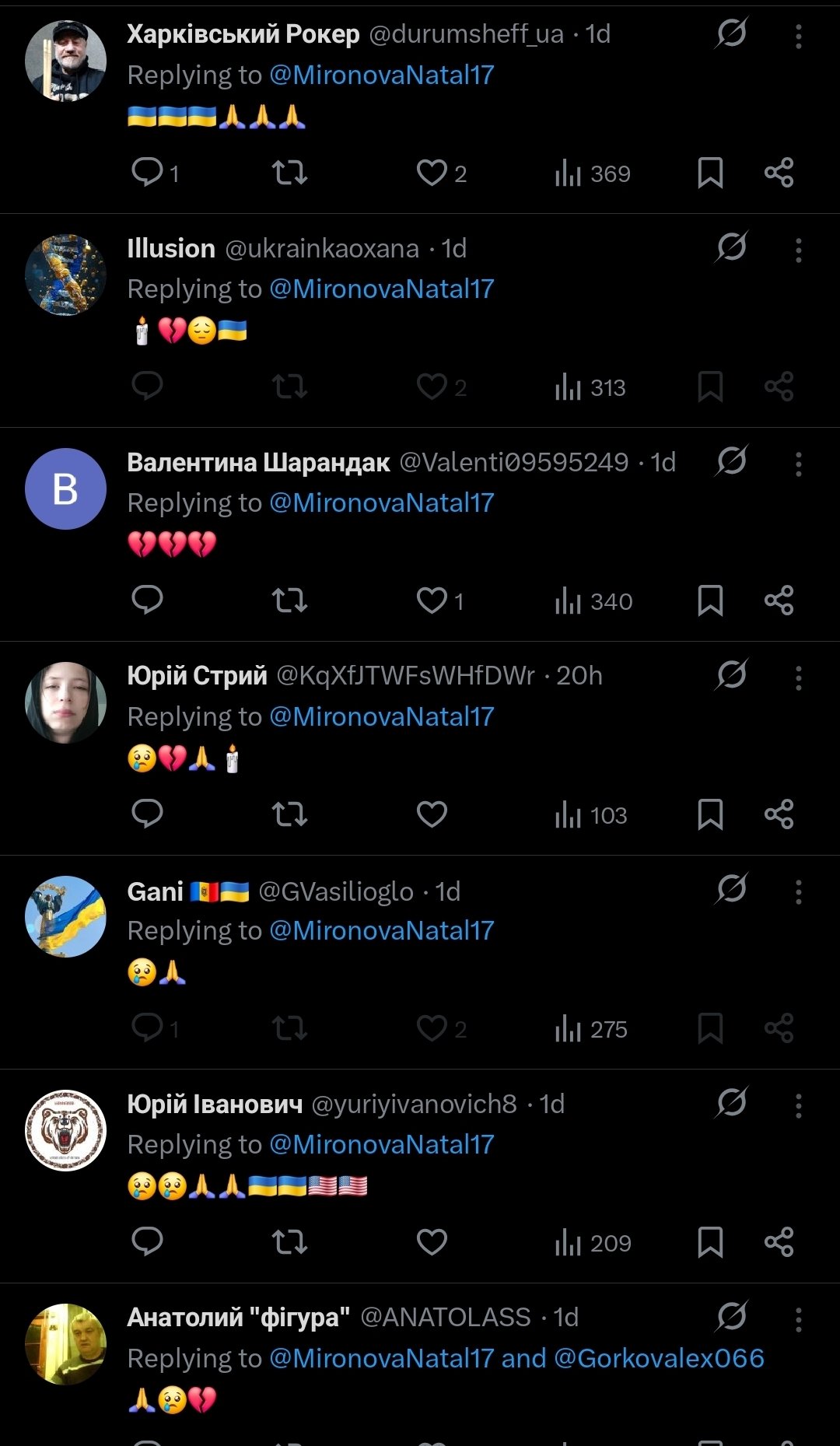
Task: Bookmark Юрій Іванович's reply
Action: click(710, 1242)
